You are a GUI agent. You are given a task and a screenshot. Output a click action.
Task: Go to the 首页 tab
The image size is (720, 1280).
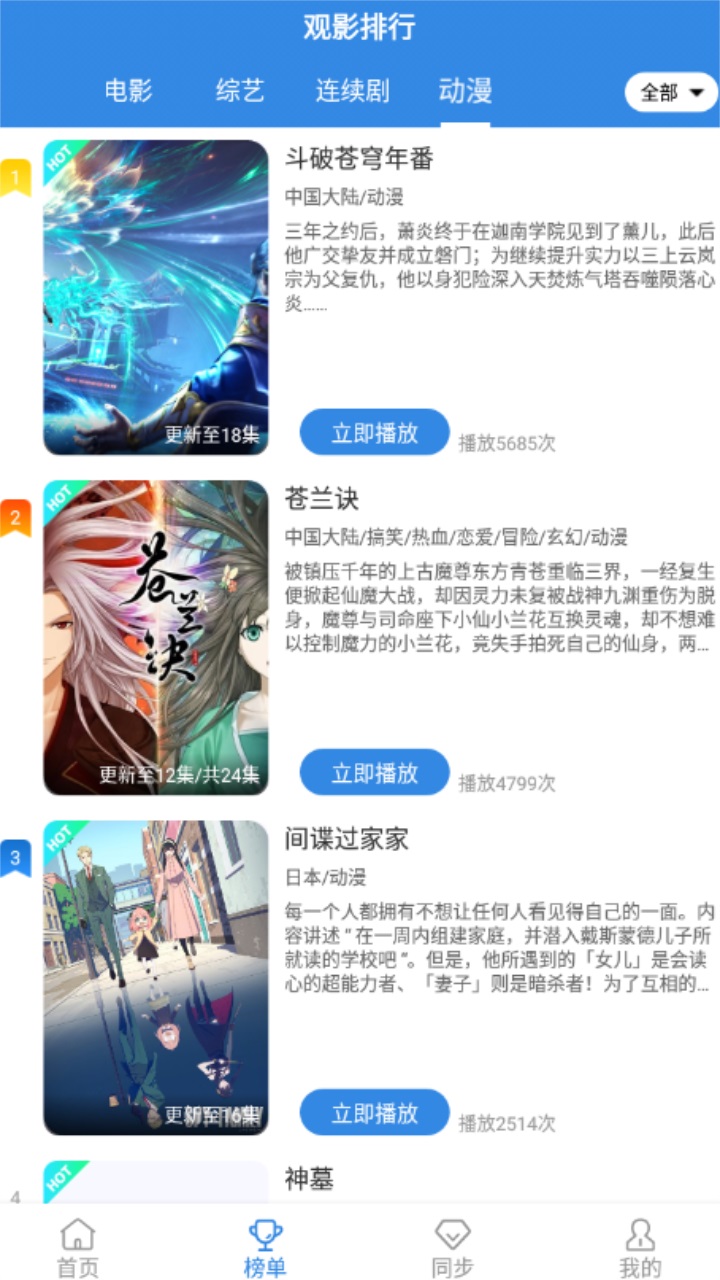(78, 1248)
